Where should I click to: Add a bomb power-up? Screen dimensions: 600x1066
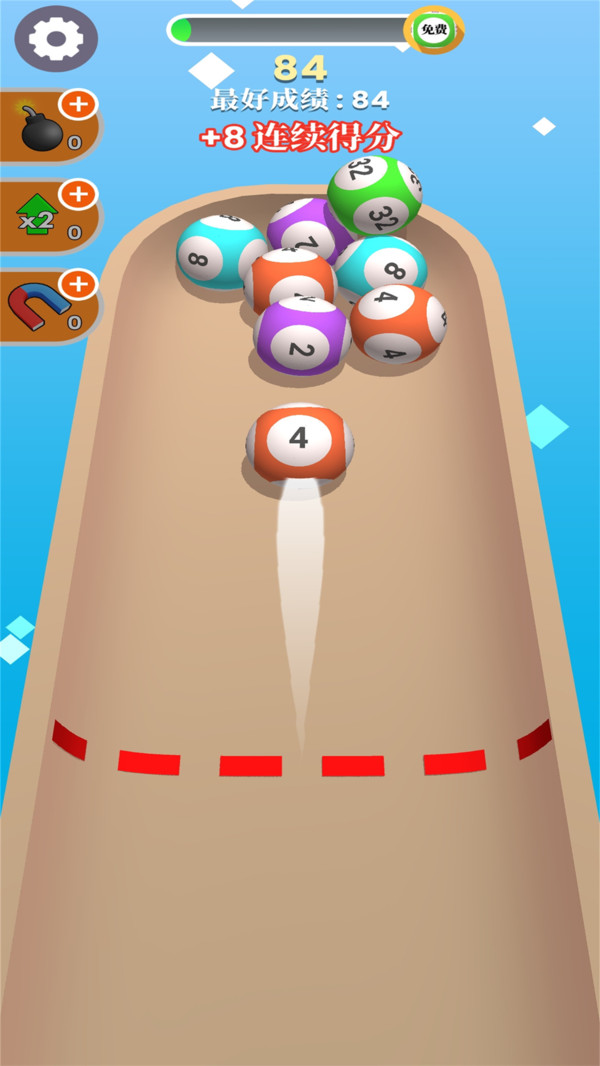click(78, 105)
